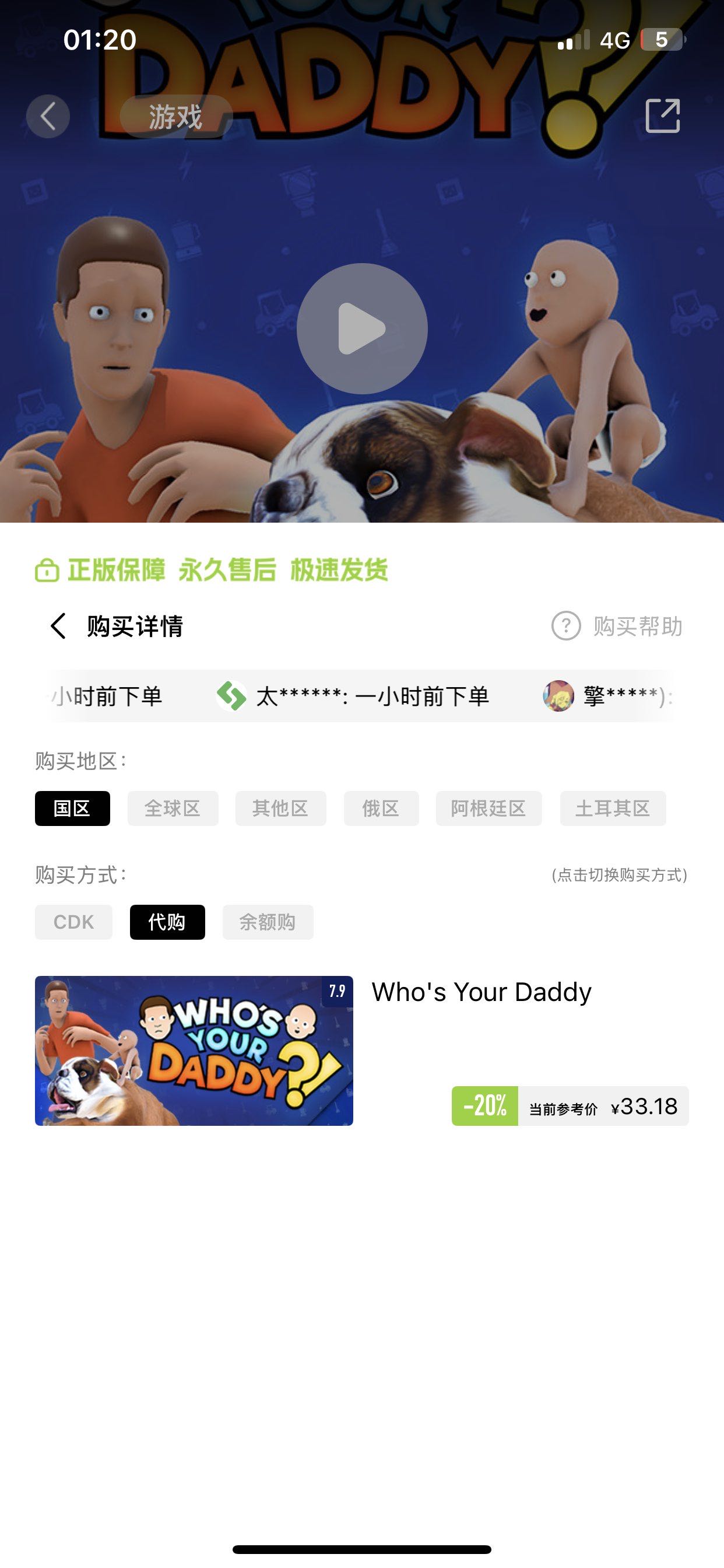Open 购买帮助 help
The height and width of the screenshot is (1568, 724).
617,626
